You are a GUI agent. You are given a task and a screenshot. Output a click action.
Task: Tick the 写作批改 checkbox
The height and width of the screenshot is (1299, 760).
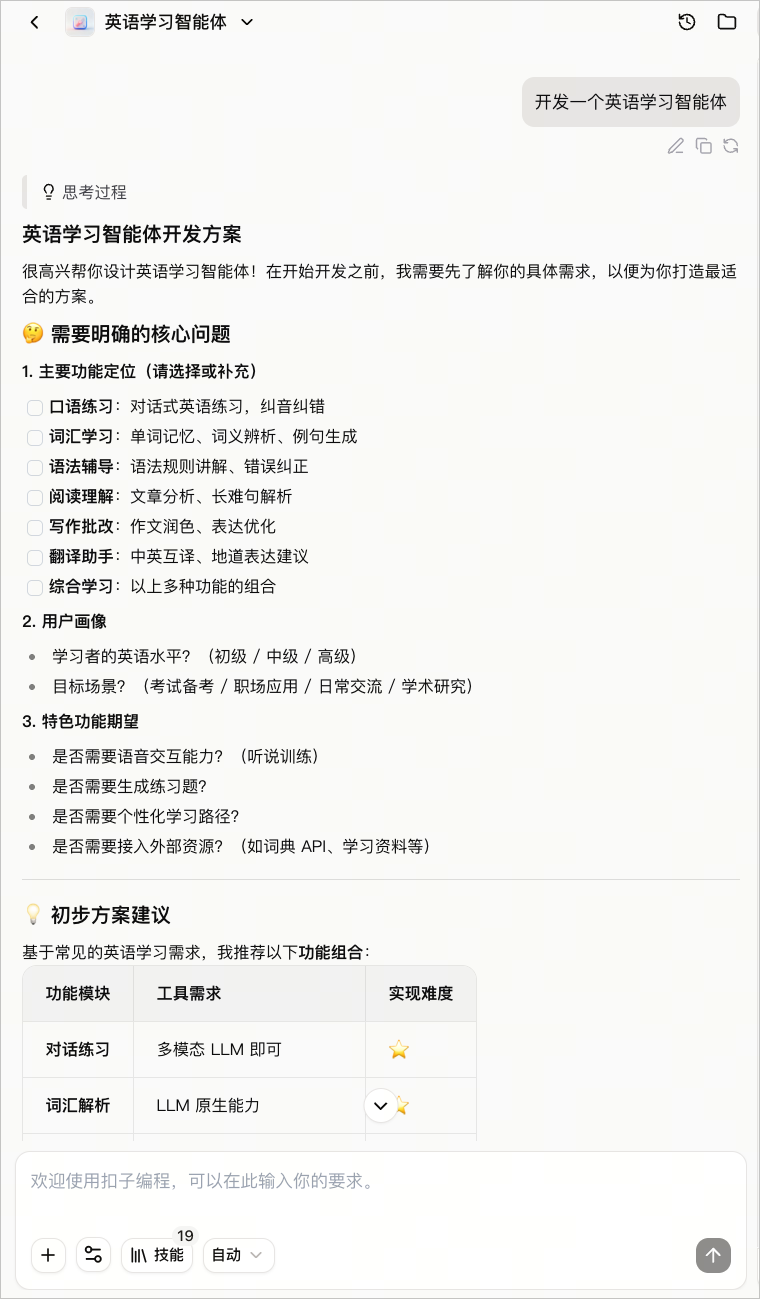point(35,528)
